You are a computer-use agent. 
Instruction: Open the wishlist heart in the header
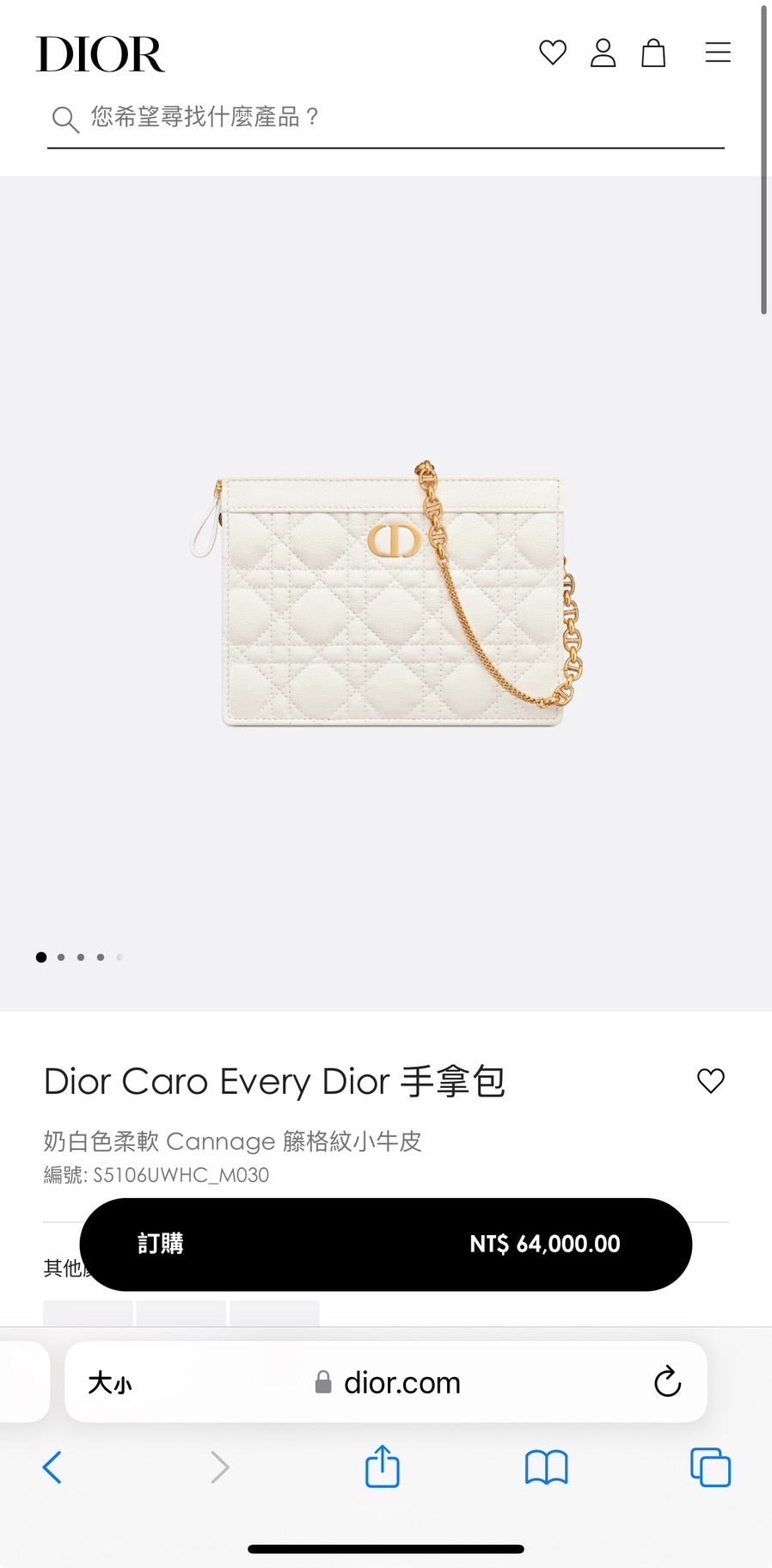point(553,52)
